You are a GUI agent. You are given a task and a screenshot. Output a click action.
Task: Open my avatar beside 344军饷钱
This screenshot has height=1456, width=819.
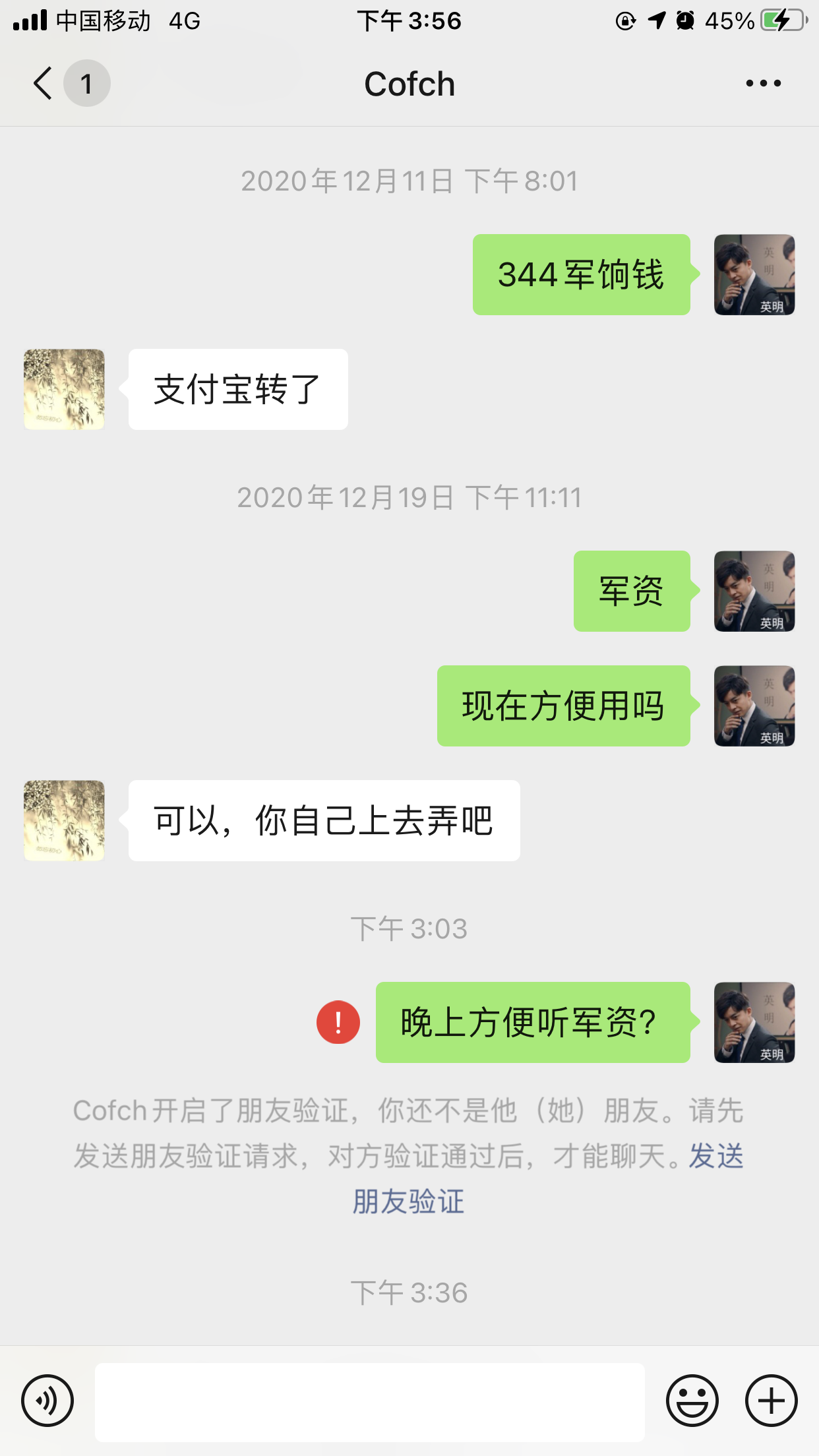click(x=754, y=274)
